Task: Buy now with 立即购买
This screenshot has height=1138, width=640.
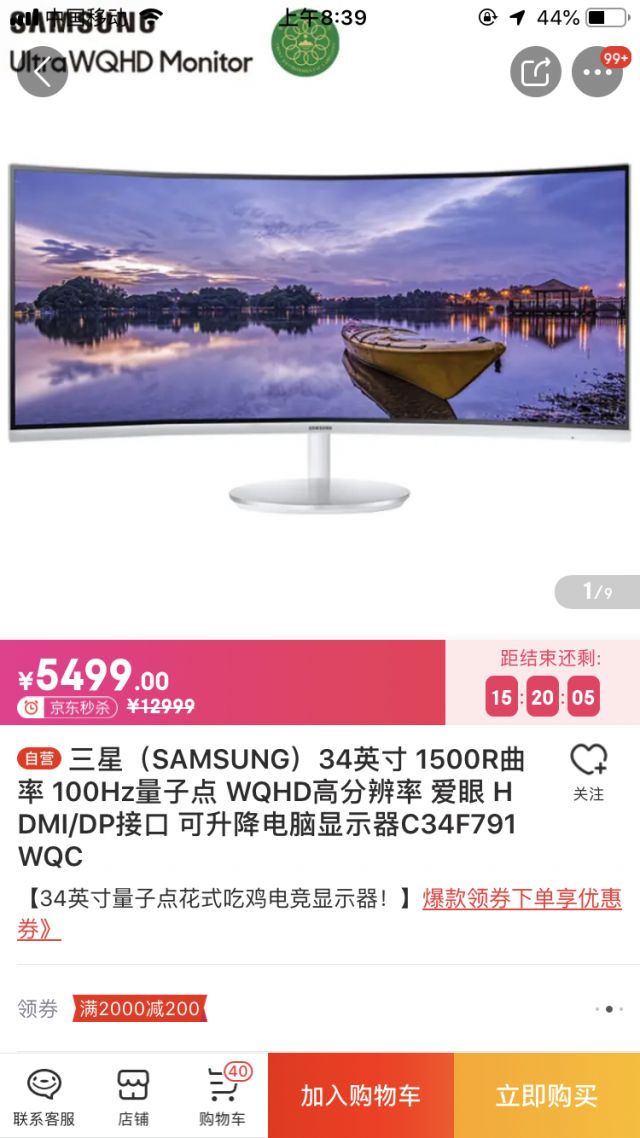Action: [547, 1095]
